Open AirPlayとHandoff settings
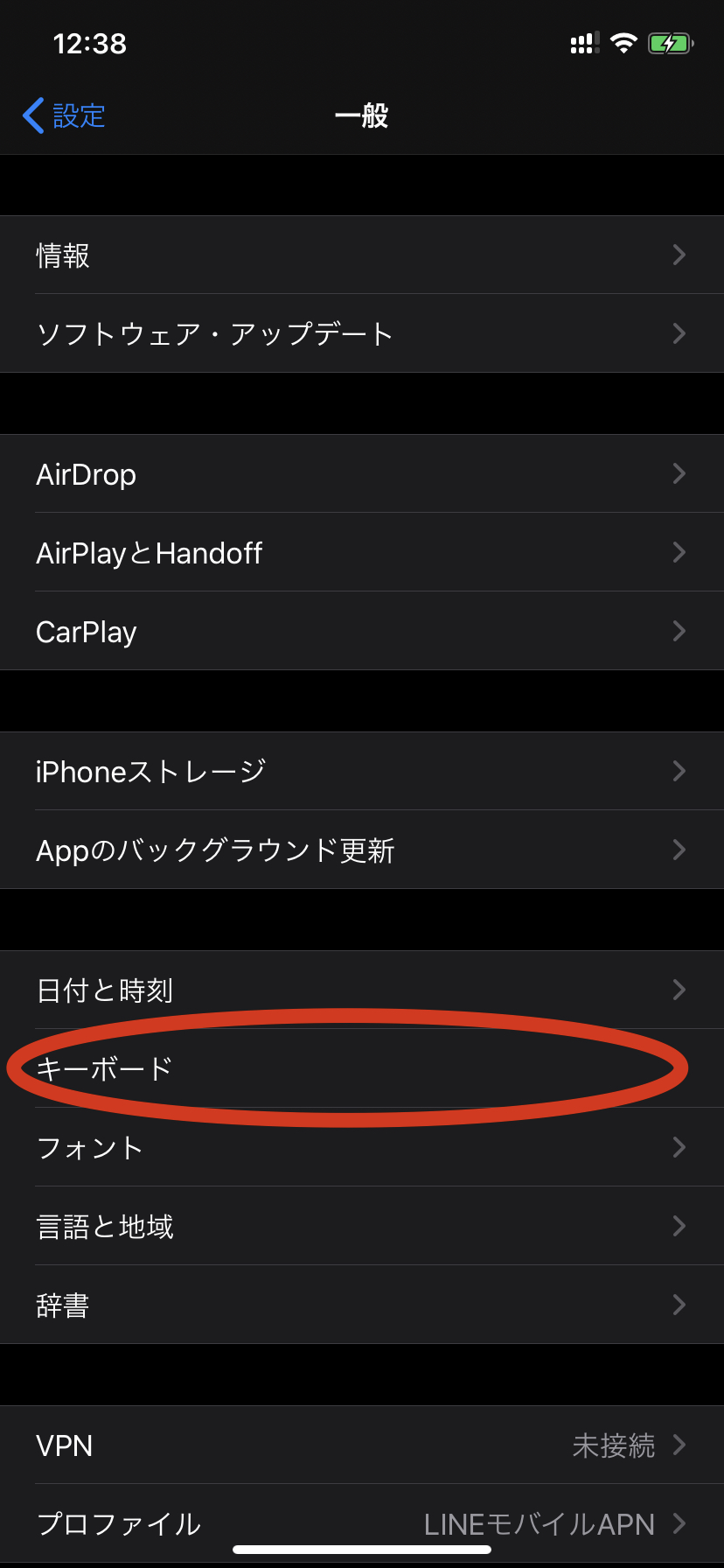Image resolution: width=724 pixels, height=1568 pixels. (x=362, y=553)
